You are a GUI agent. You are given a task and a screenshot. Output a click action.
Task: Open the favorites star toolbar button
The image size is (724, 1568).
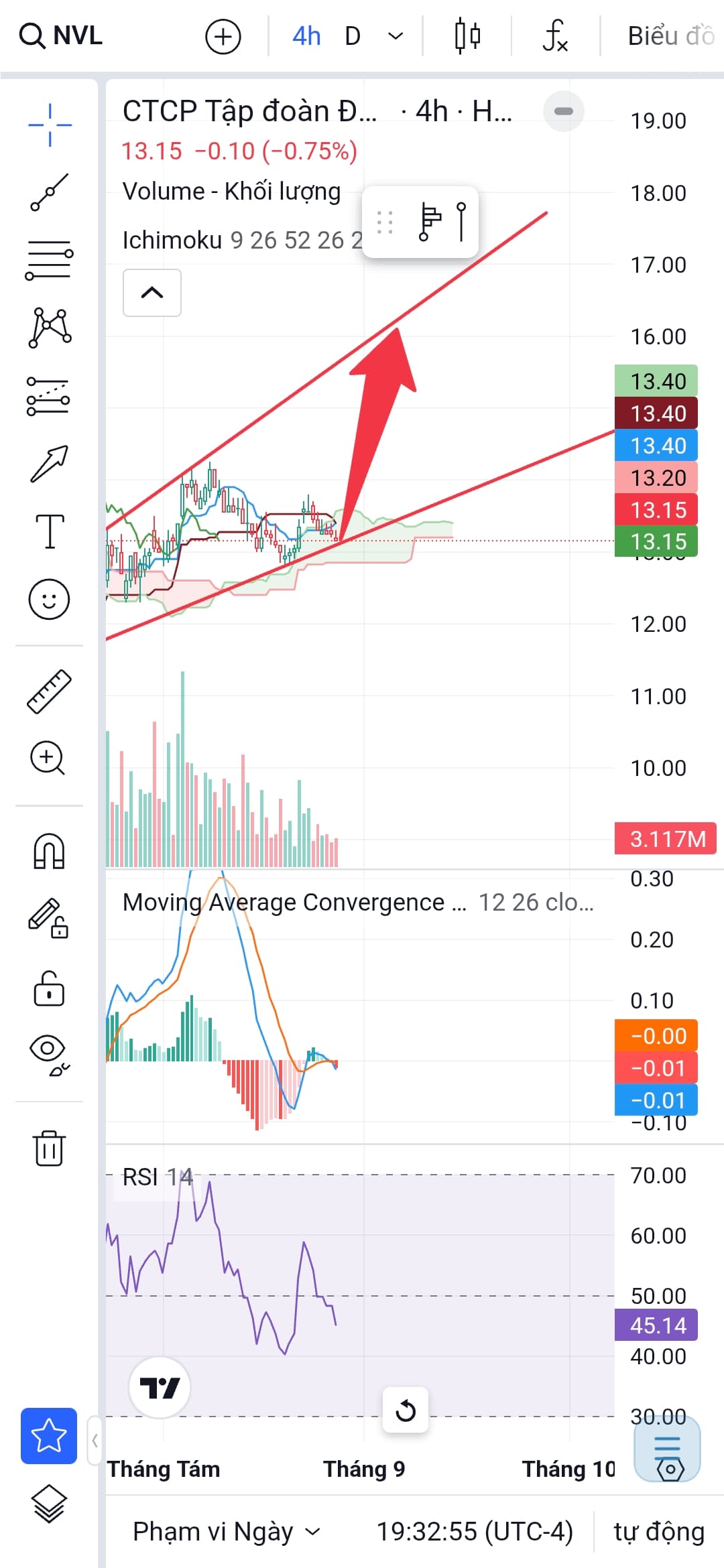point(49,1436)
